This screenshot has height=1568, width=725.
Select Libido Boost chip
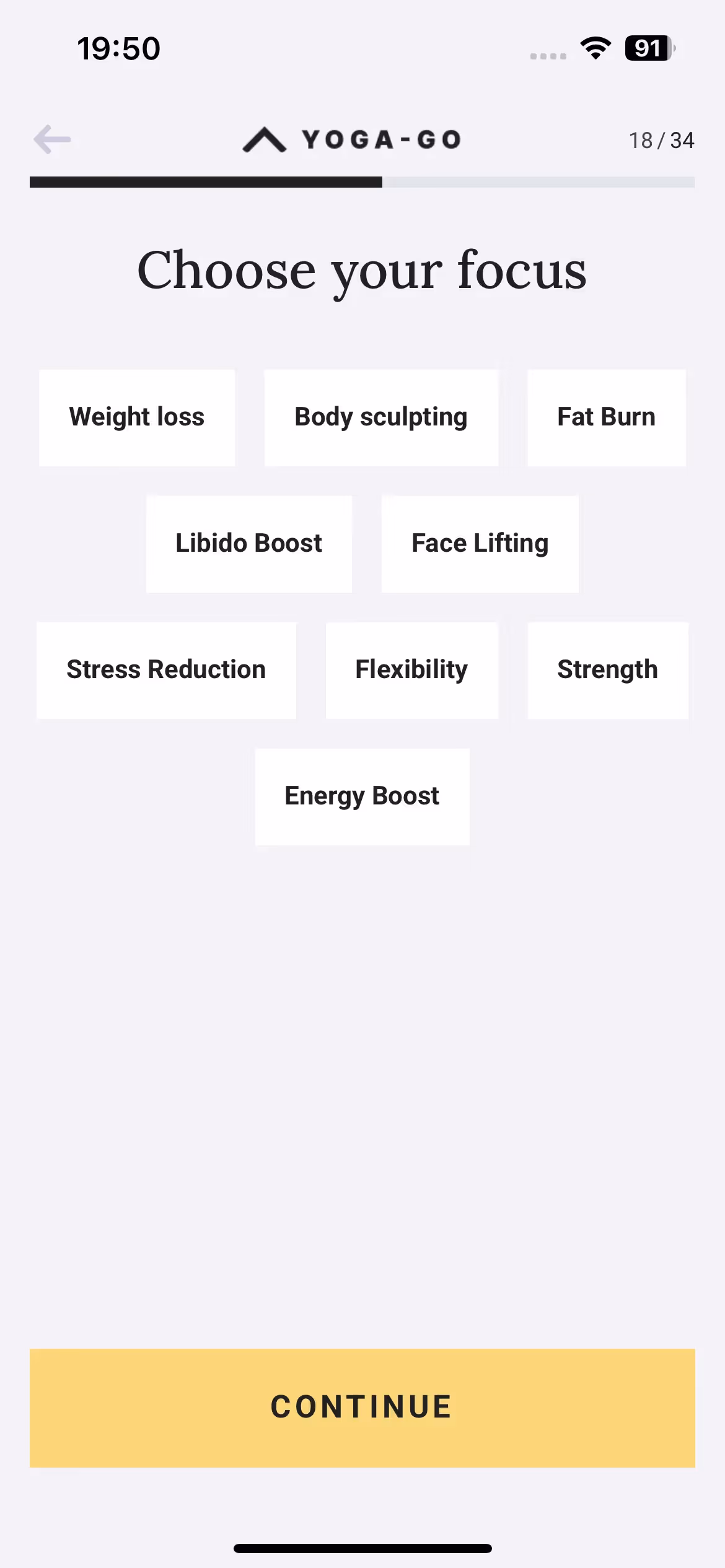(249, 544)
